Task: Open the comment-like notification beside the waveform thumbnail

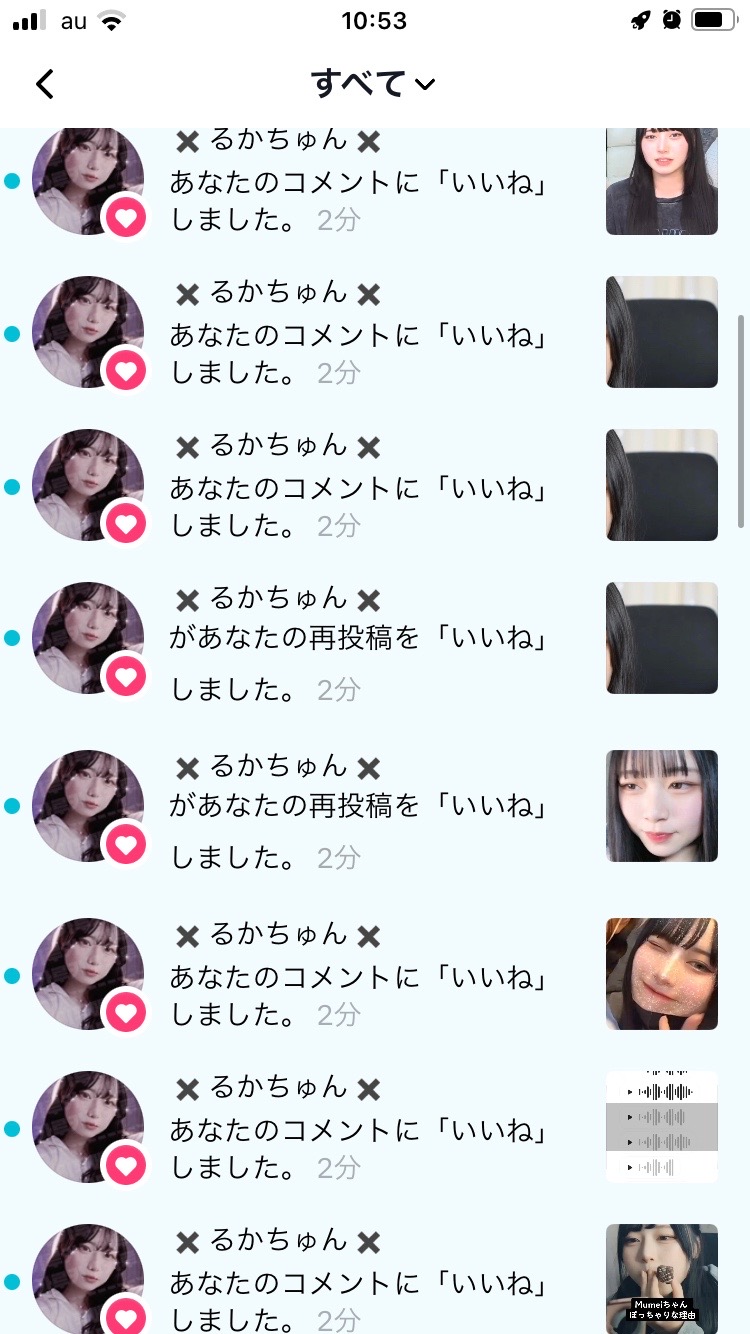Action: tap(360, 1129)
